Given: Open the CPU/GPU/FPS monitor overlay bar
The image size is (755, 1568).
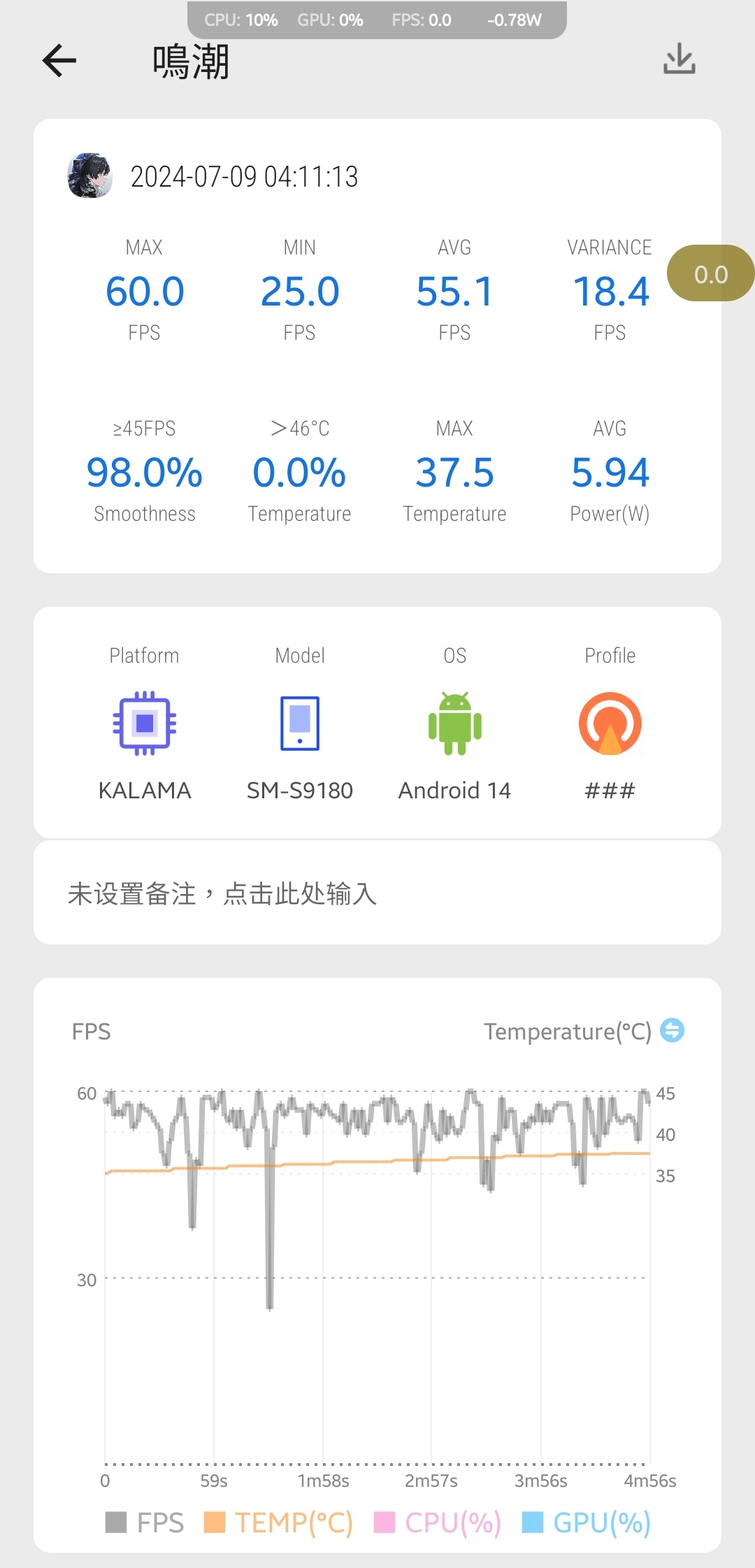Looking at the screenshot, I should [x=377, y=20].
